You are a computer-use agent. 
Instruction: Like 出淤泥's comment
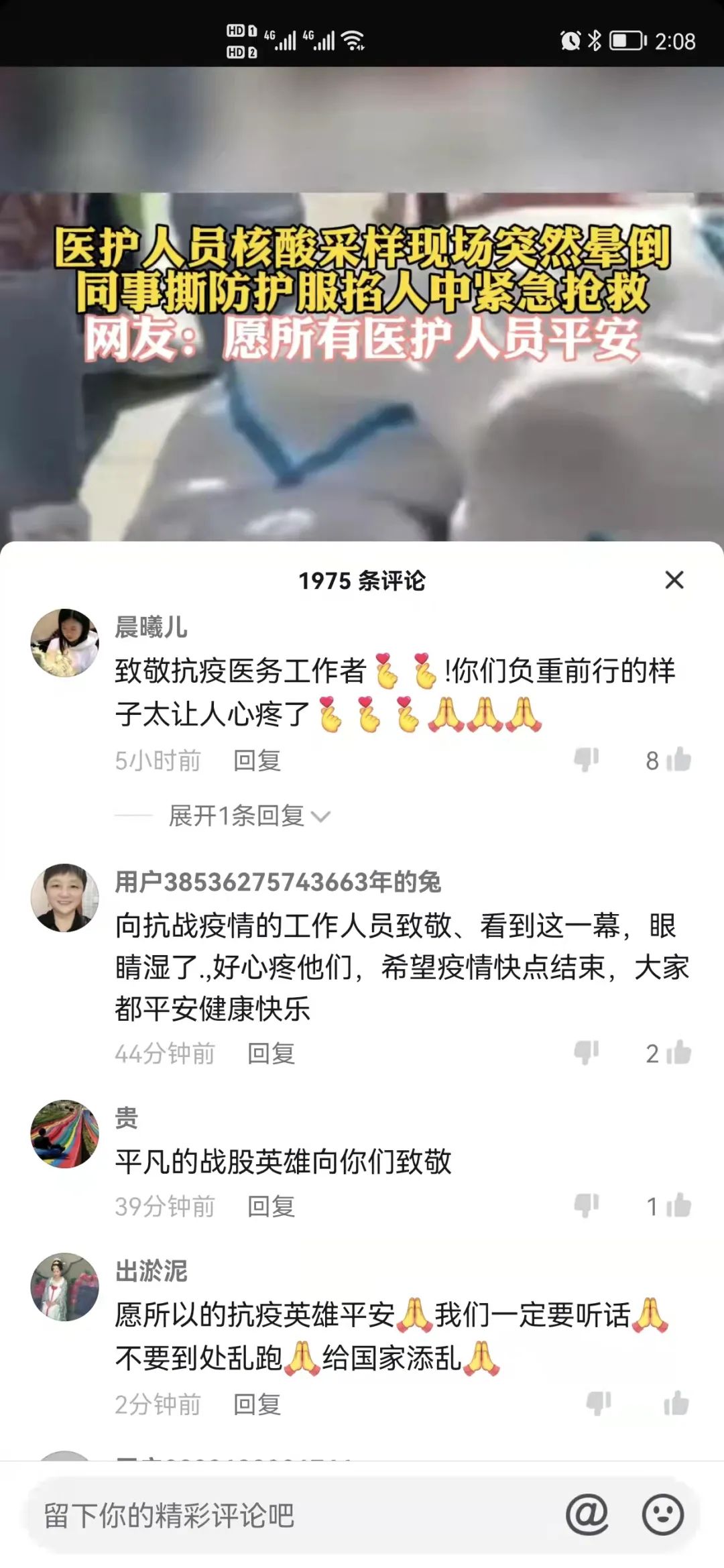point(676,1404)
